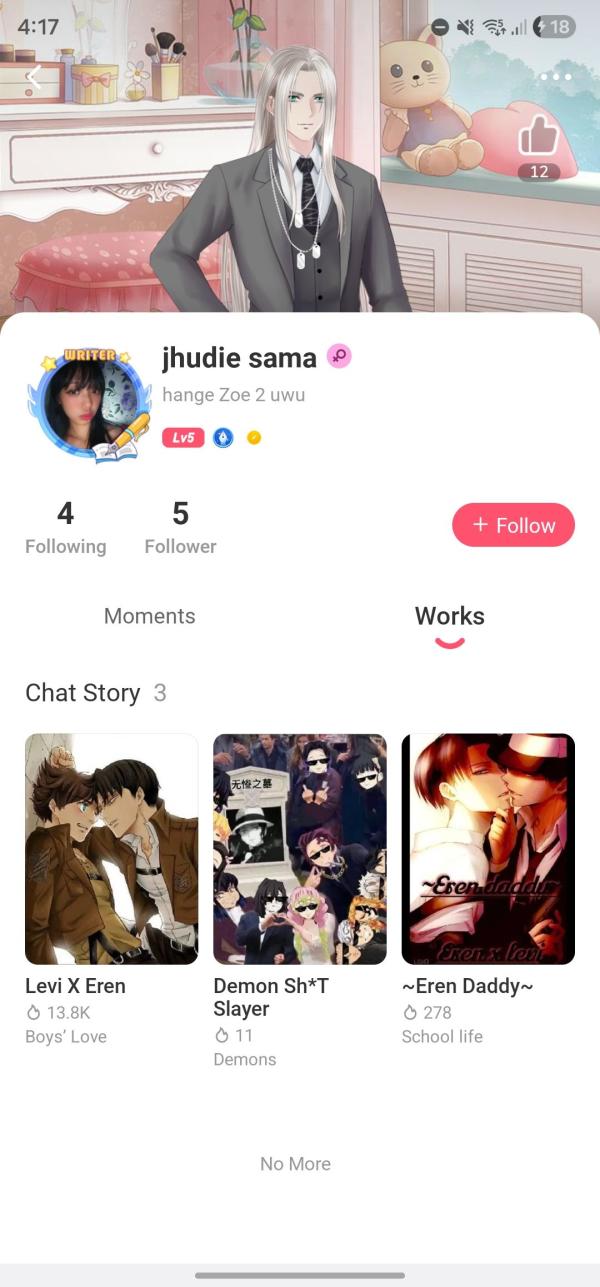
Task: Follow jhudie sama
Action: click(x=513, y=526)
